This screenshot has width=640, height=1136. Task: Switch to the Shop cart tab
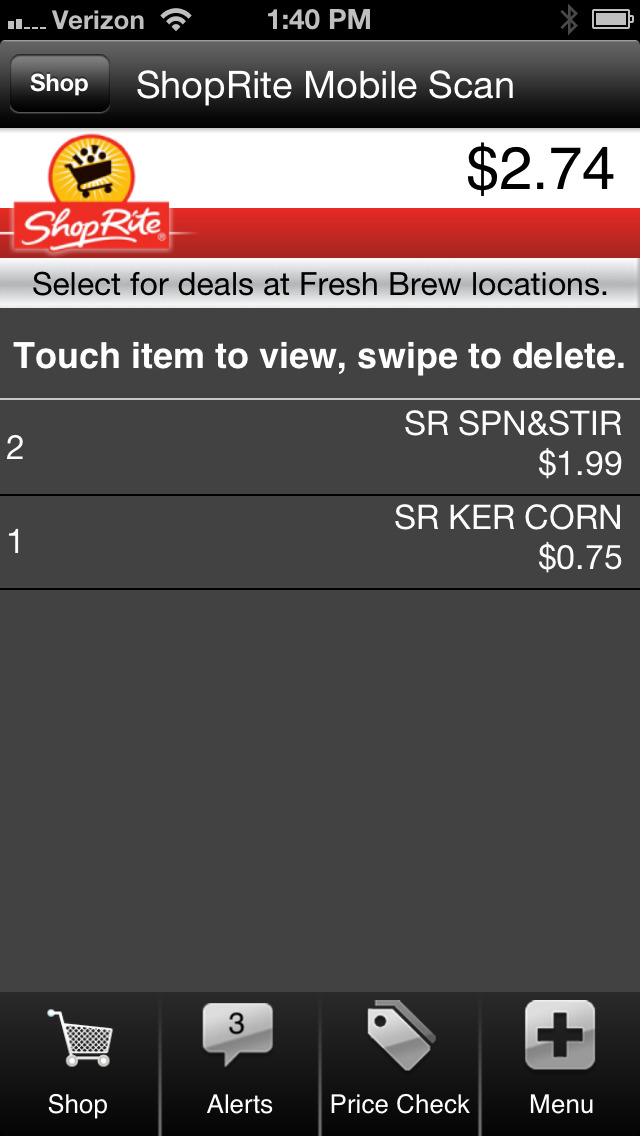(x=79, y=1064)
